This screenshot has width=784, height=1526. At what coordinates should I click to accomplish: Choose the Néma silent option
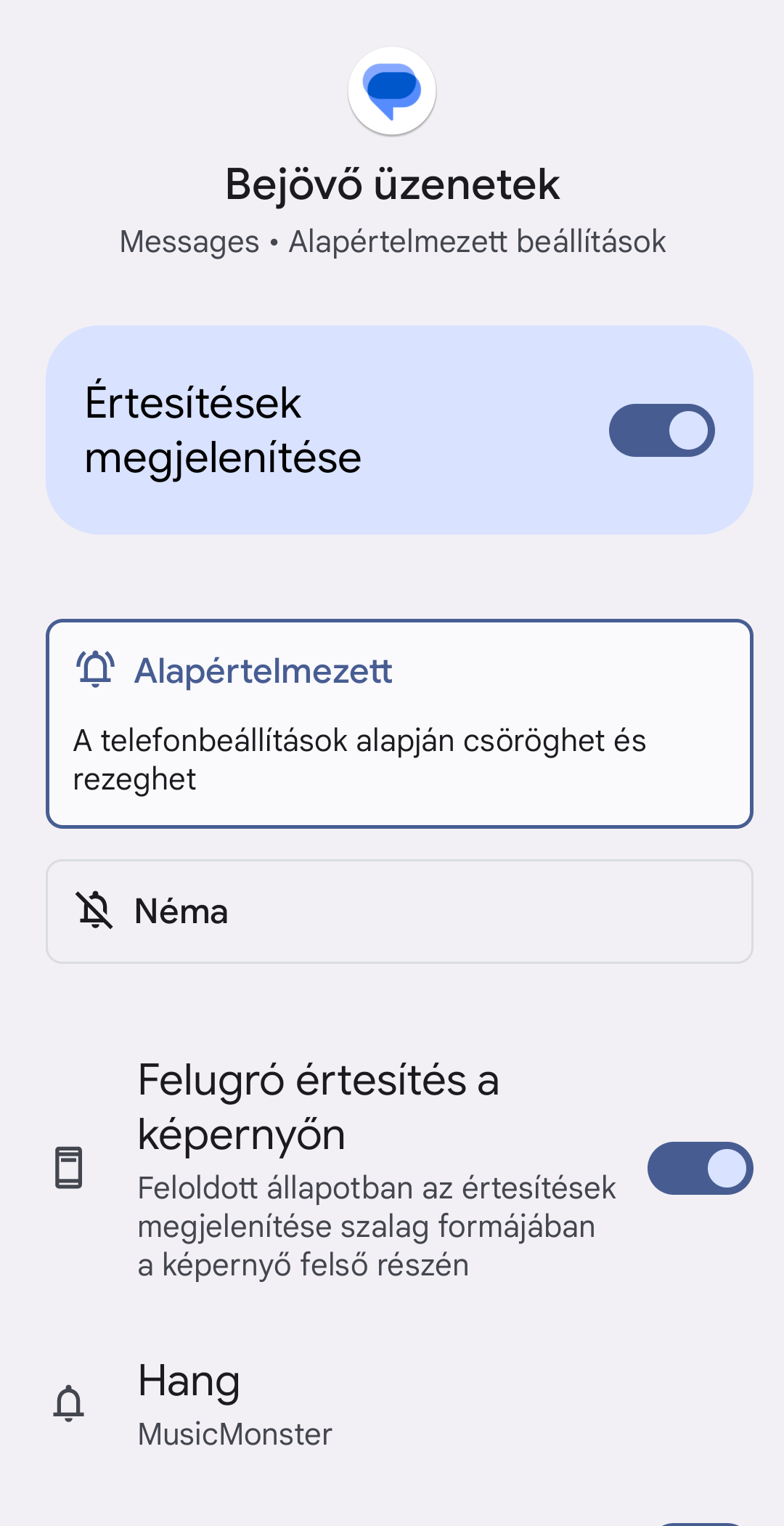pos(399,912)
